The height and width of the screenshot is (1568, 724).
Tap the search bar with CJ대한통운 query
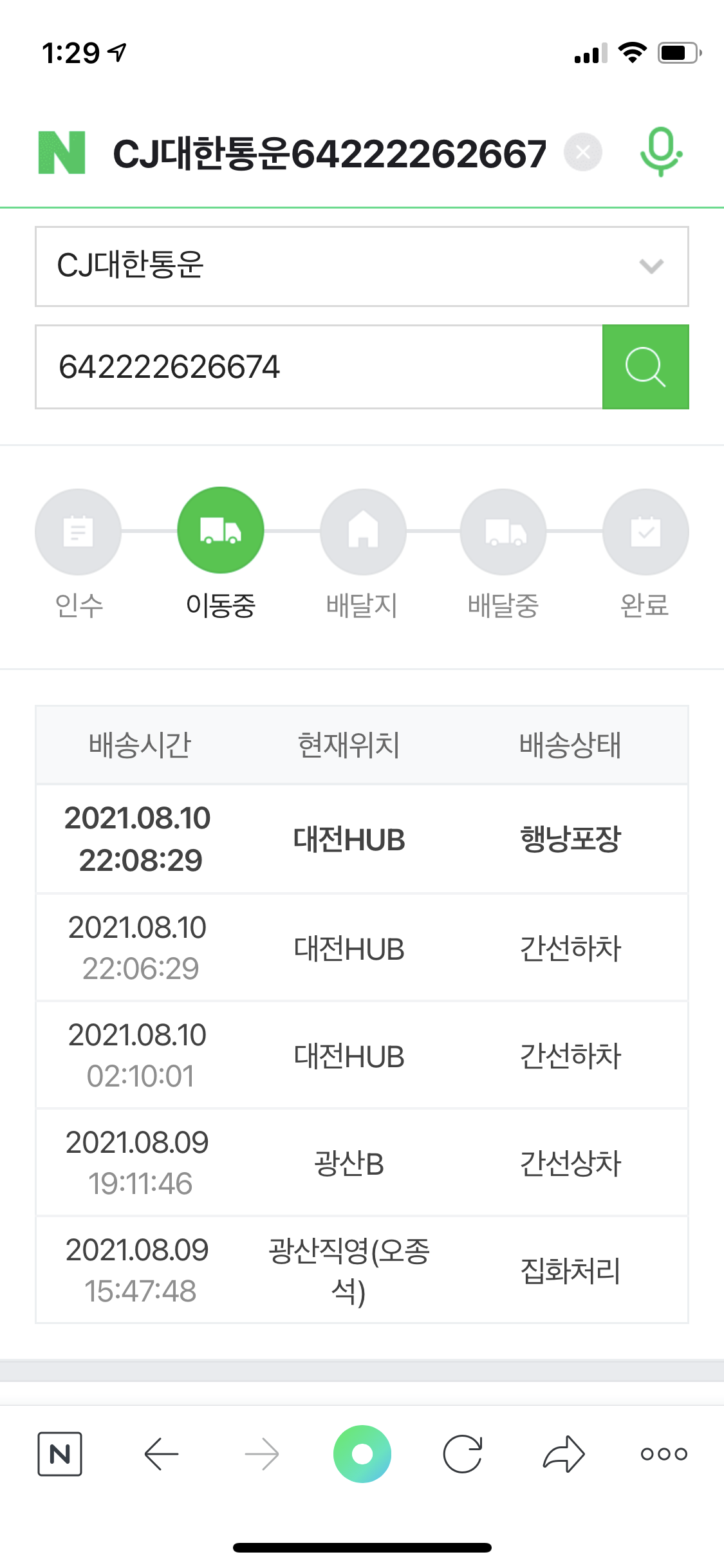[330, 154]
